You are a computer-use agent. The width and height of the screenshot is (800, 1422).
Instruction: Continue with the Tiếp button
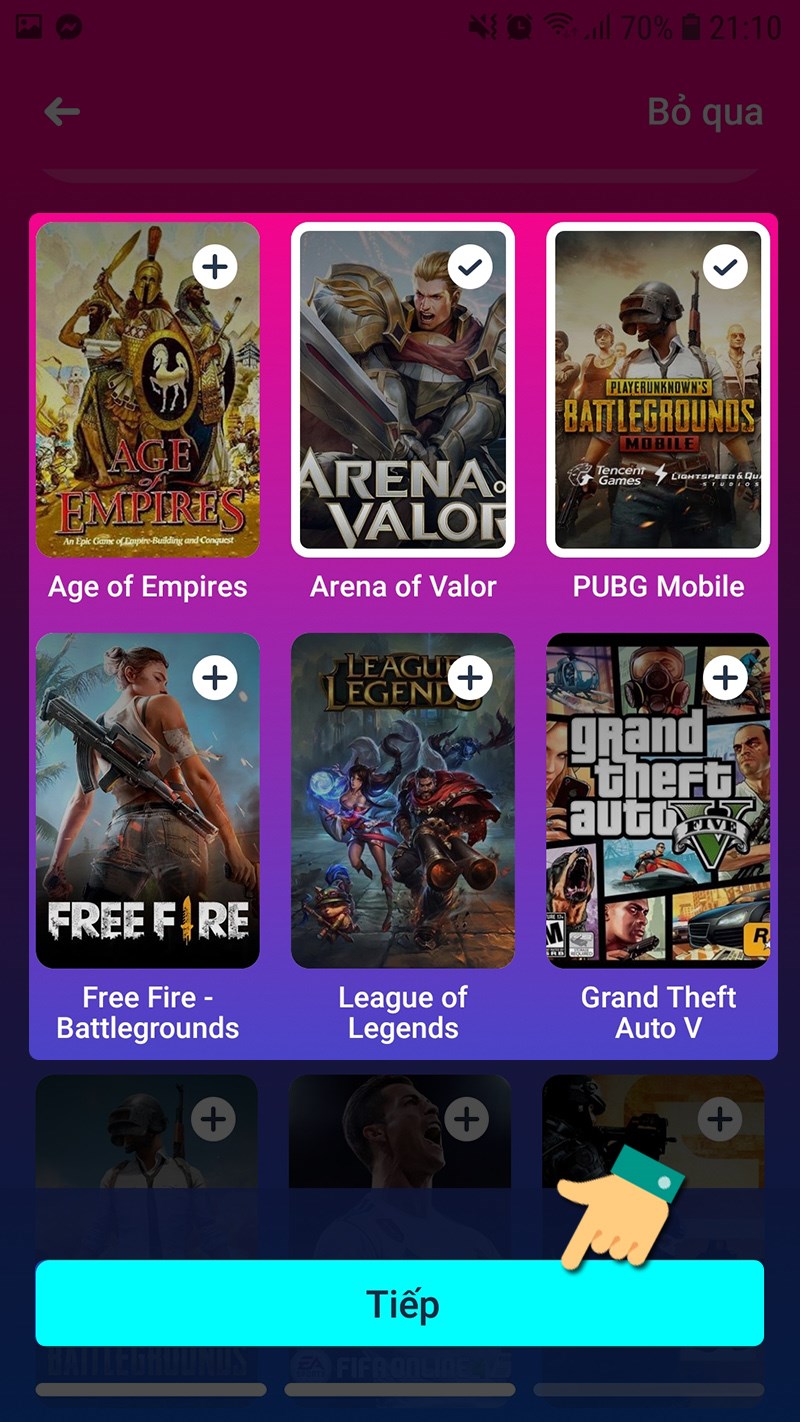point(400,1304)
